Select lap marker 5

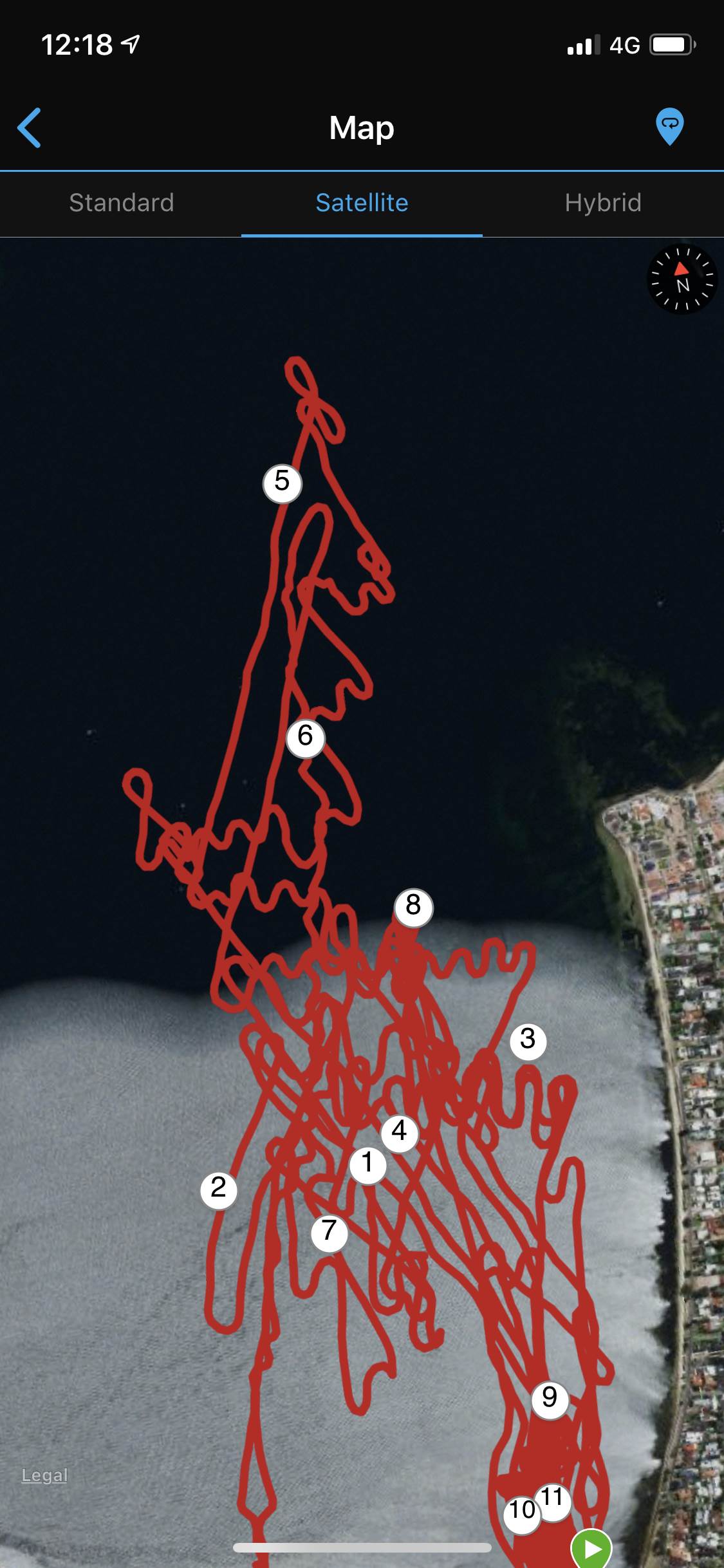pyautogui.click(x=283, y=483)
